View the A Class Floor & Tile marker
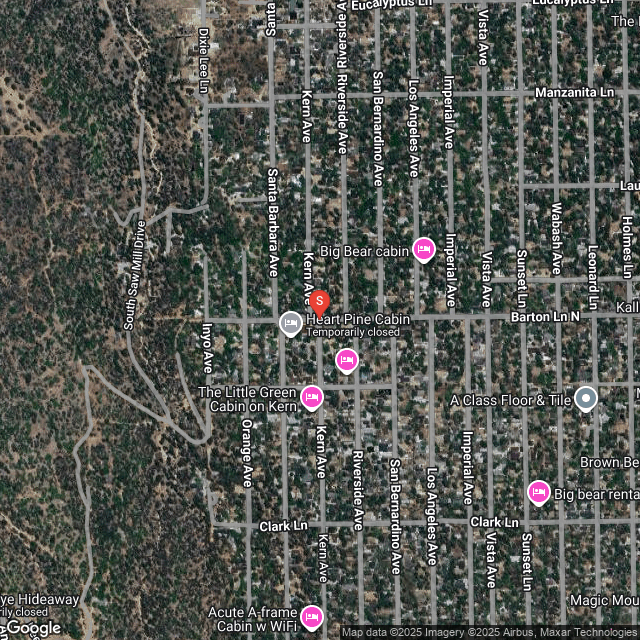 586,399
